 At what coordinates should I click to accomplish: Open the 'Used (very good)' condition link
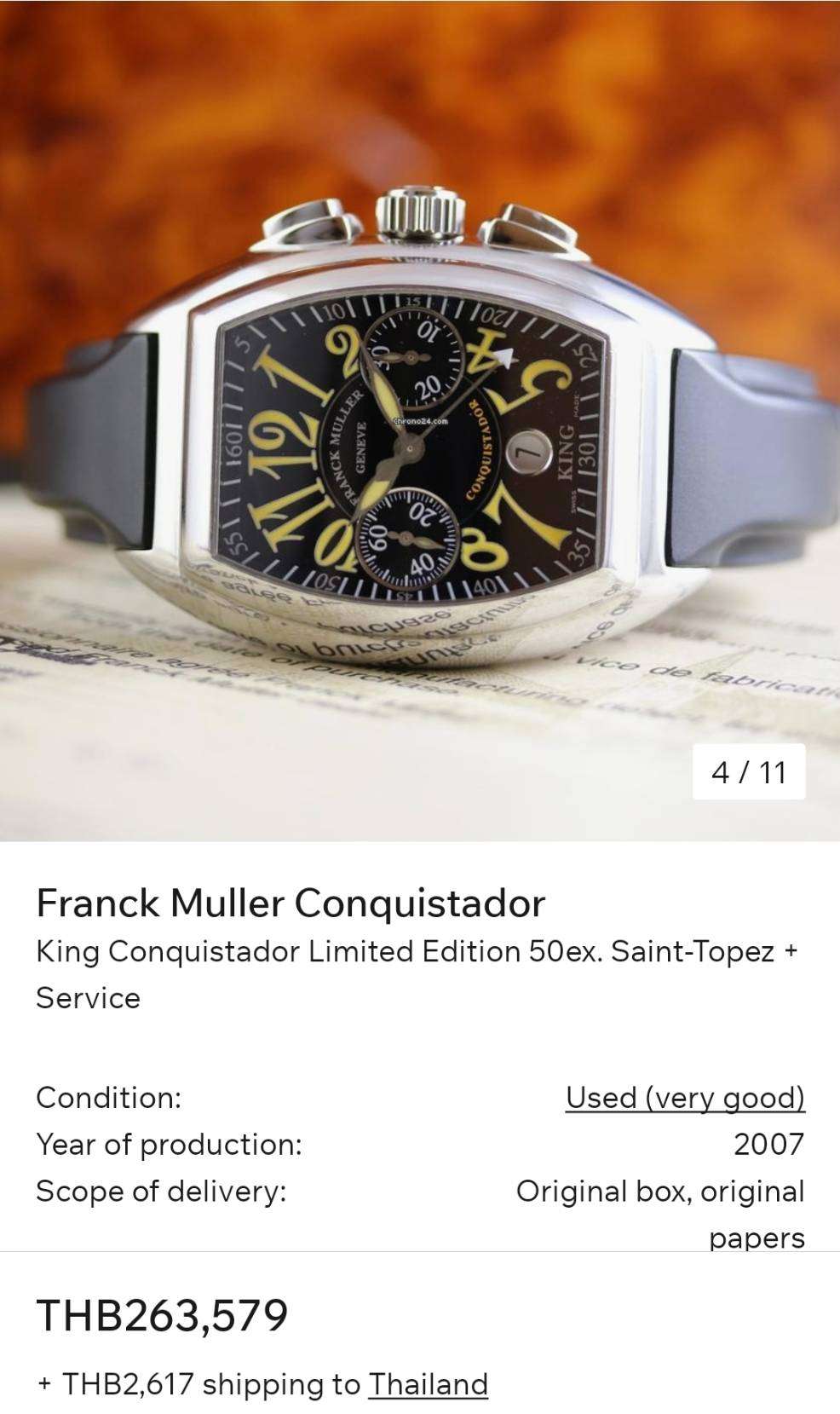coord(685,1098)
